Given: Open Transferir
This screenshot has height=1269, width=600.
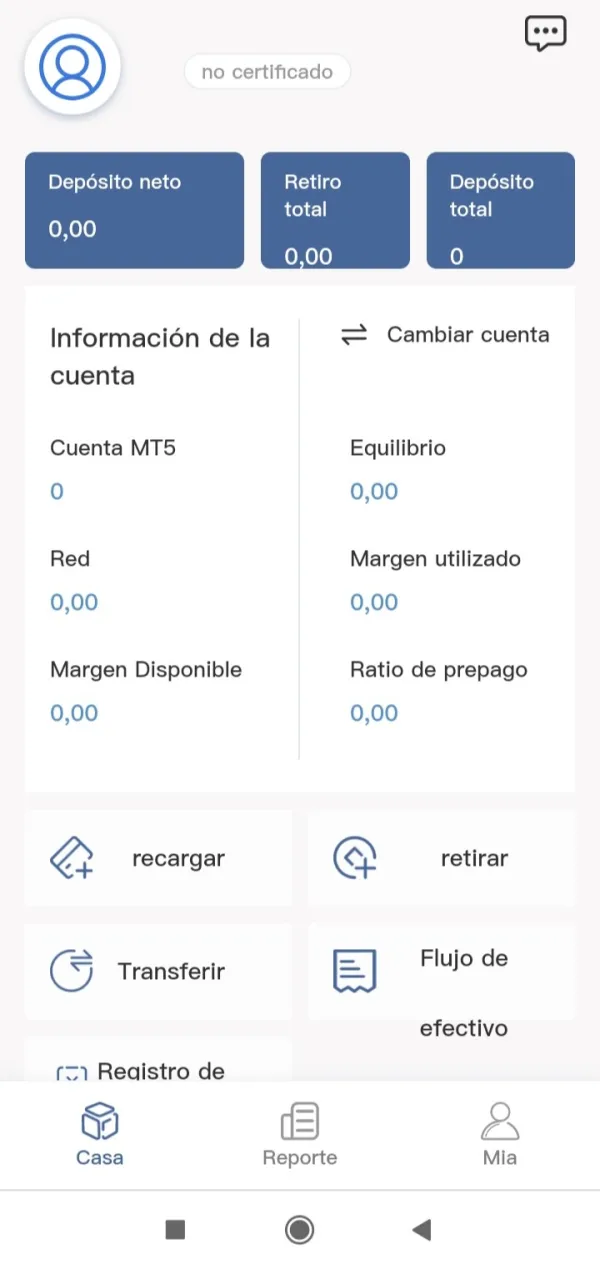Looking at the screenshot, I should 158,971.
